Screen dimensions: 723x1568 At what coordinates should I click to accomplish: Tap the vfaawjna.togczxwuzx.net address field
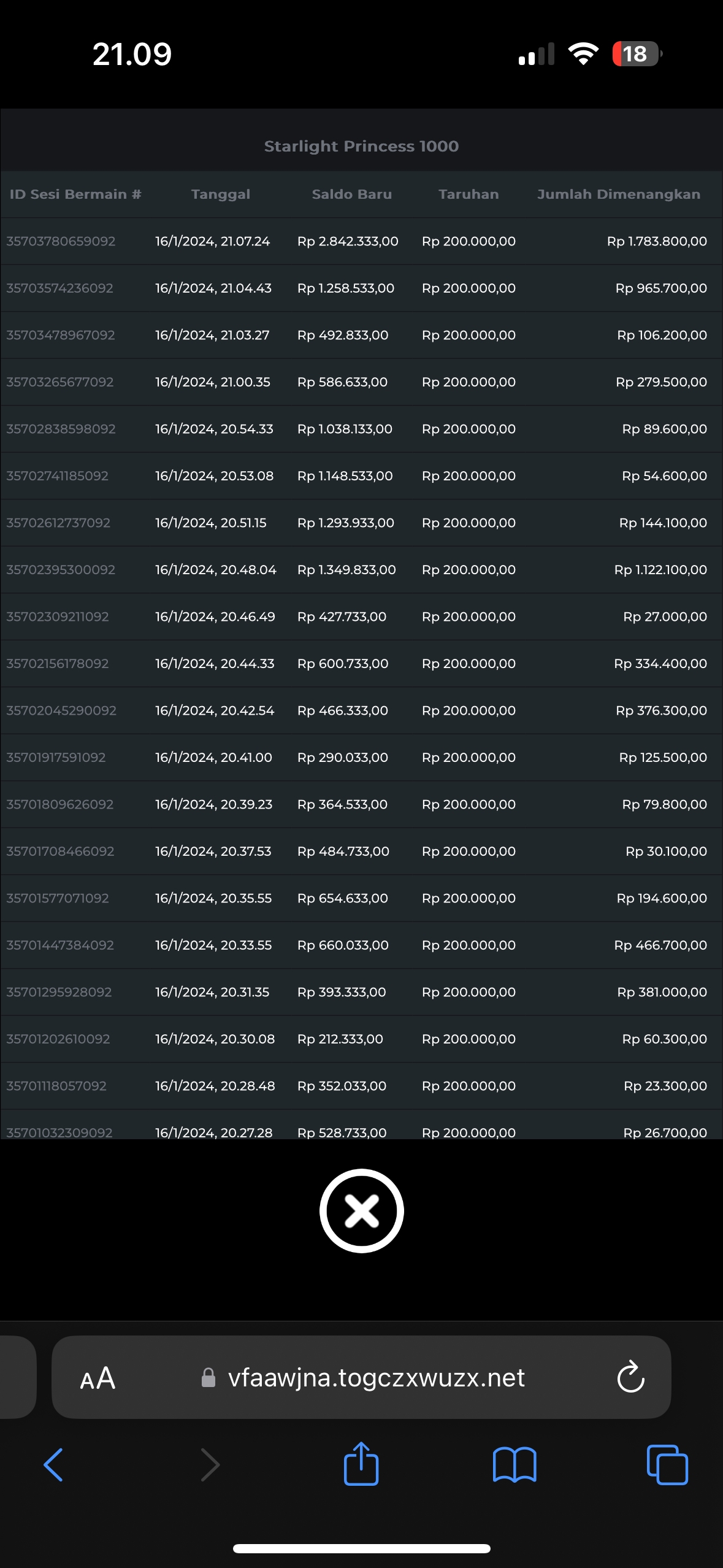[375, 1378]
